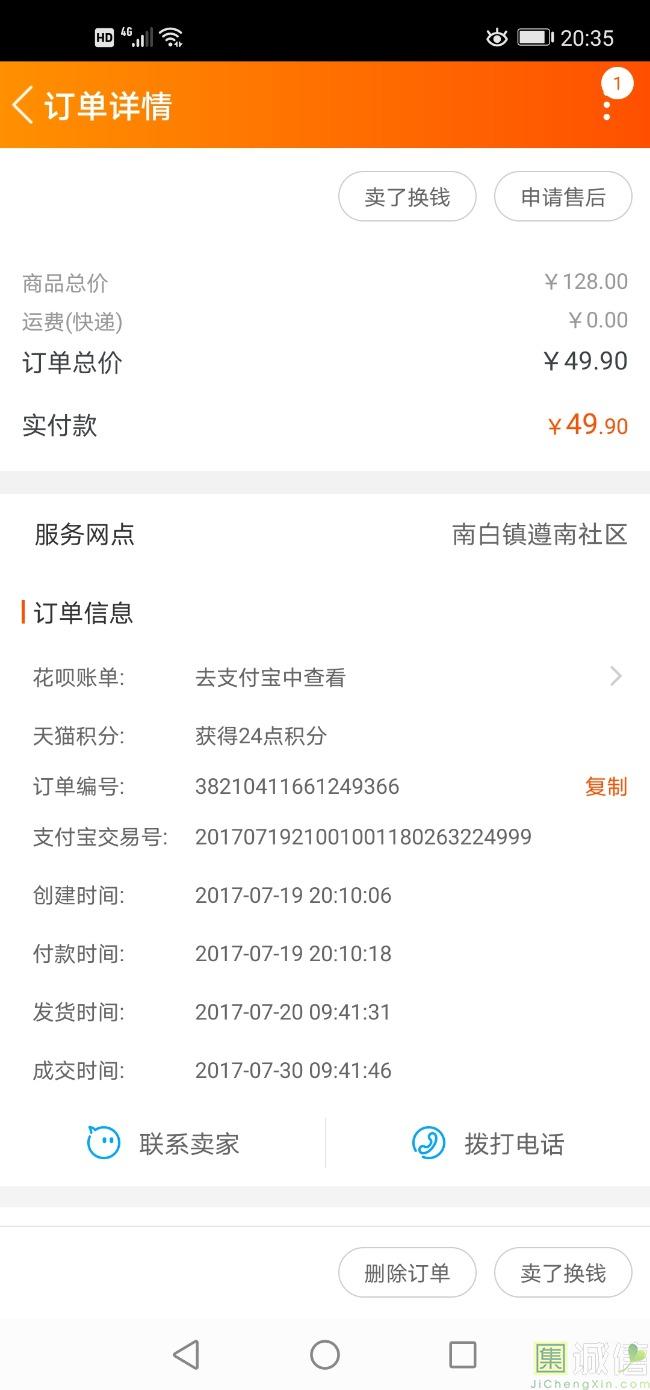Tap 卖了换钱 next to 删除订单

(563, 1273)
